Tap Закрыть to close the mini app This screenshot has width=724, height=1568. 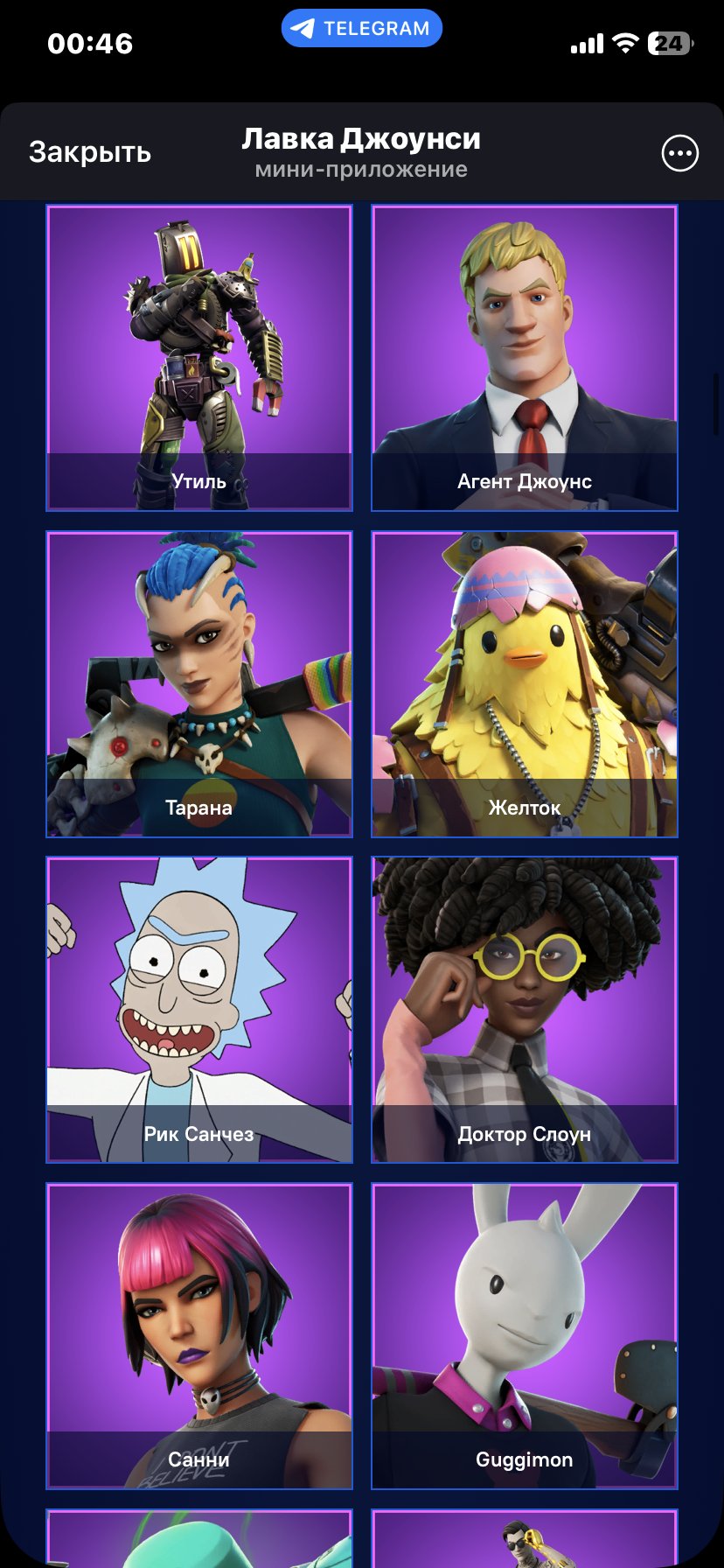[x=90, y=152]
